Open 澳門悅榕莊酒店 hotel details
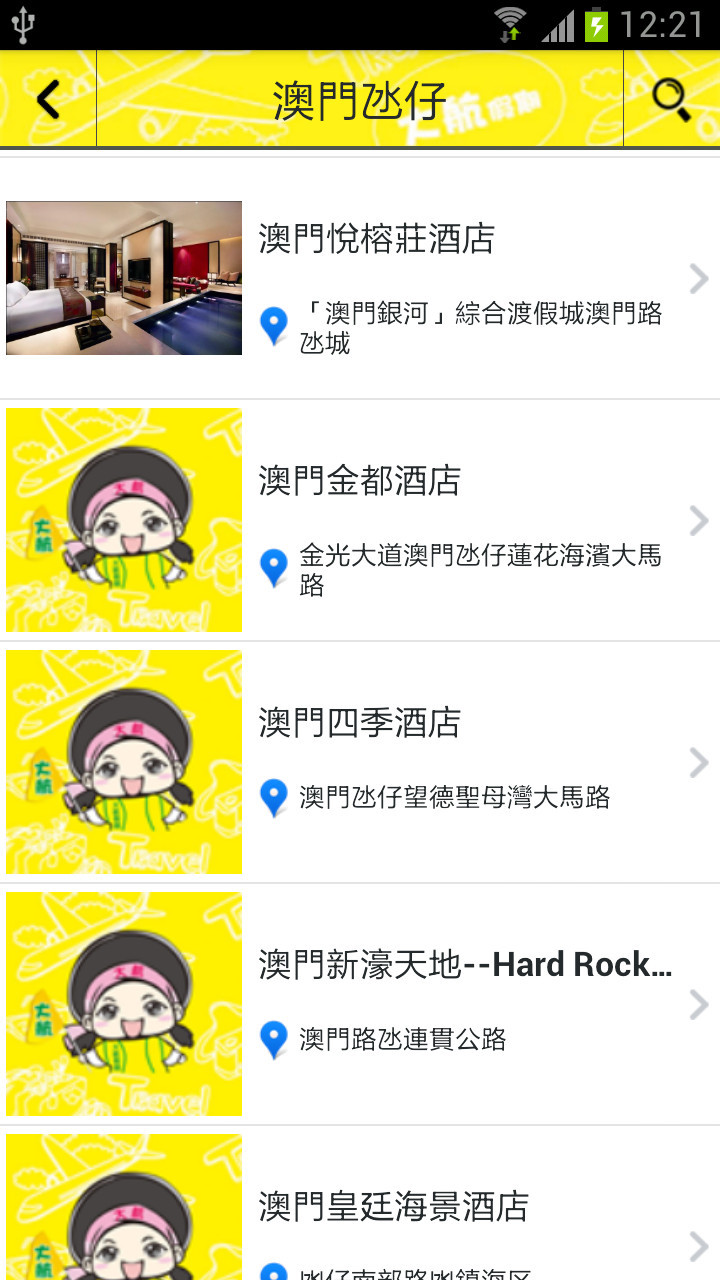The width and height of the screenshot is (720, 1280). click(x=376, y=240)
